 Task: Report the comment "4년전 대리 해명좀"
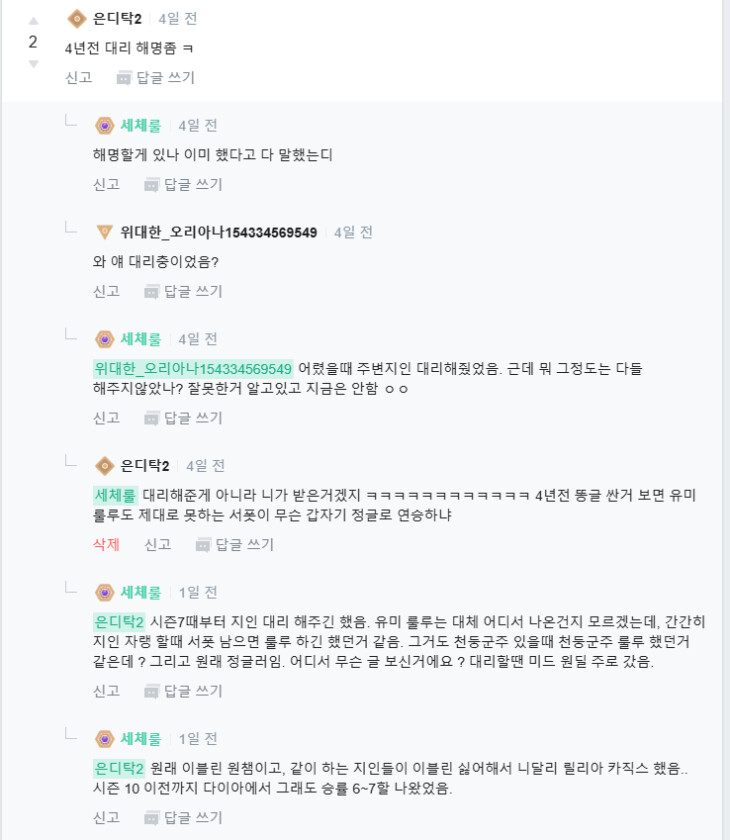pyautogui.click(x=78, y=77)
